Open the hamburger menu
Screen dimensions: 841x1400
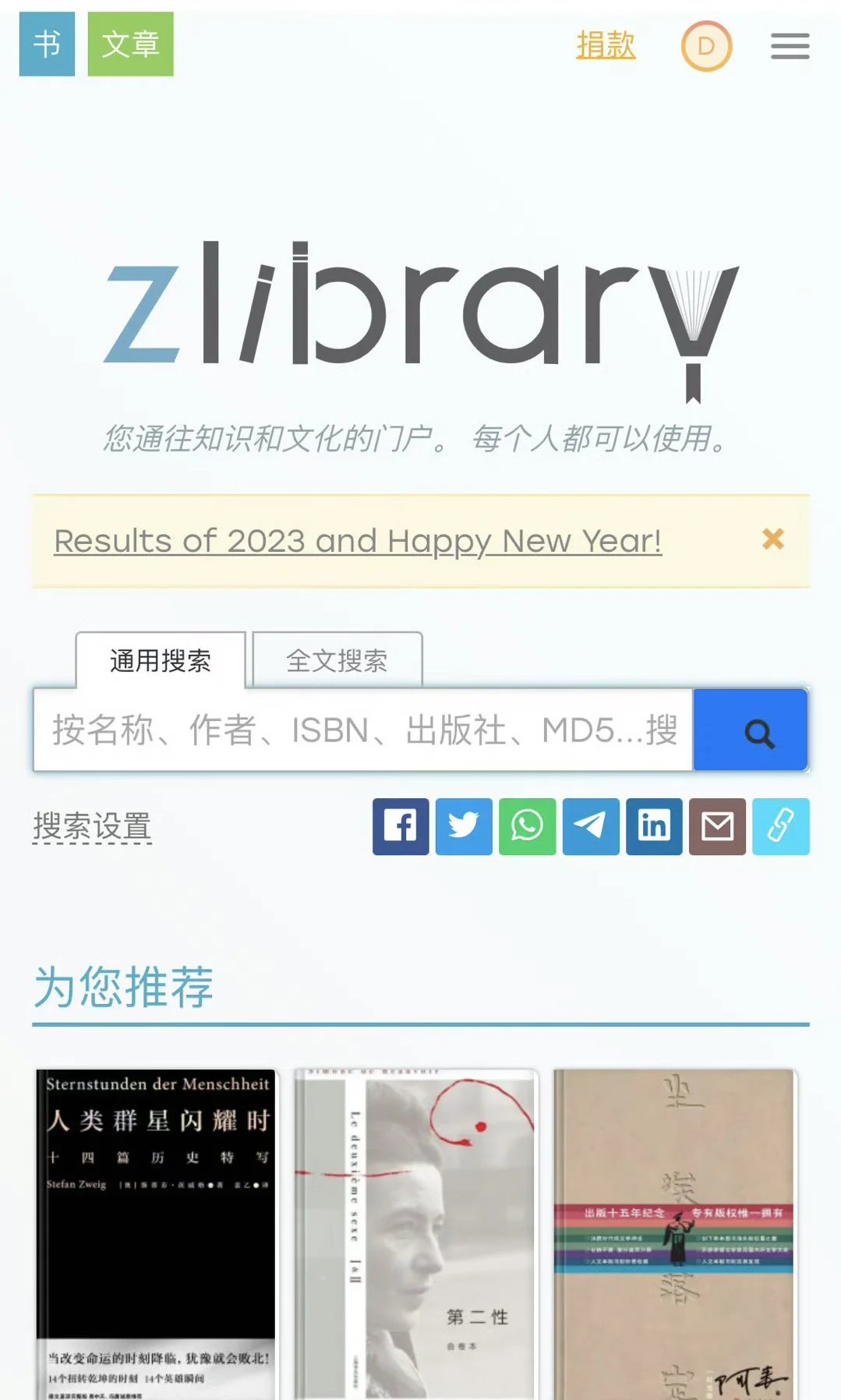coord(790,46)
